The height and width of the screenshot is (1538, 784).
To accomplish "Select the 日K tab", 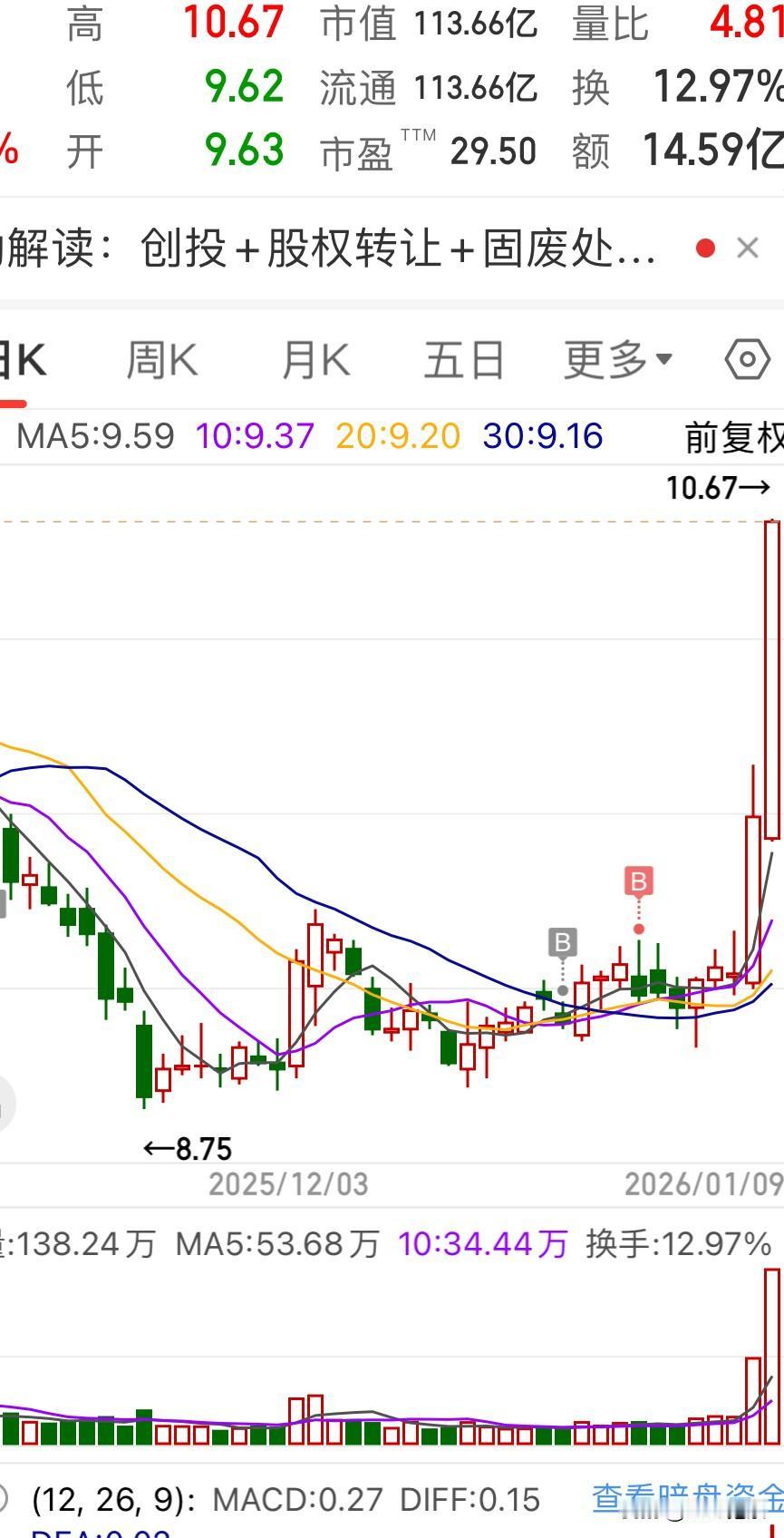I will (18, 359).
